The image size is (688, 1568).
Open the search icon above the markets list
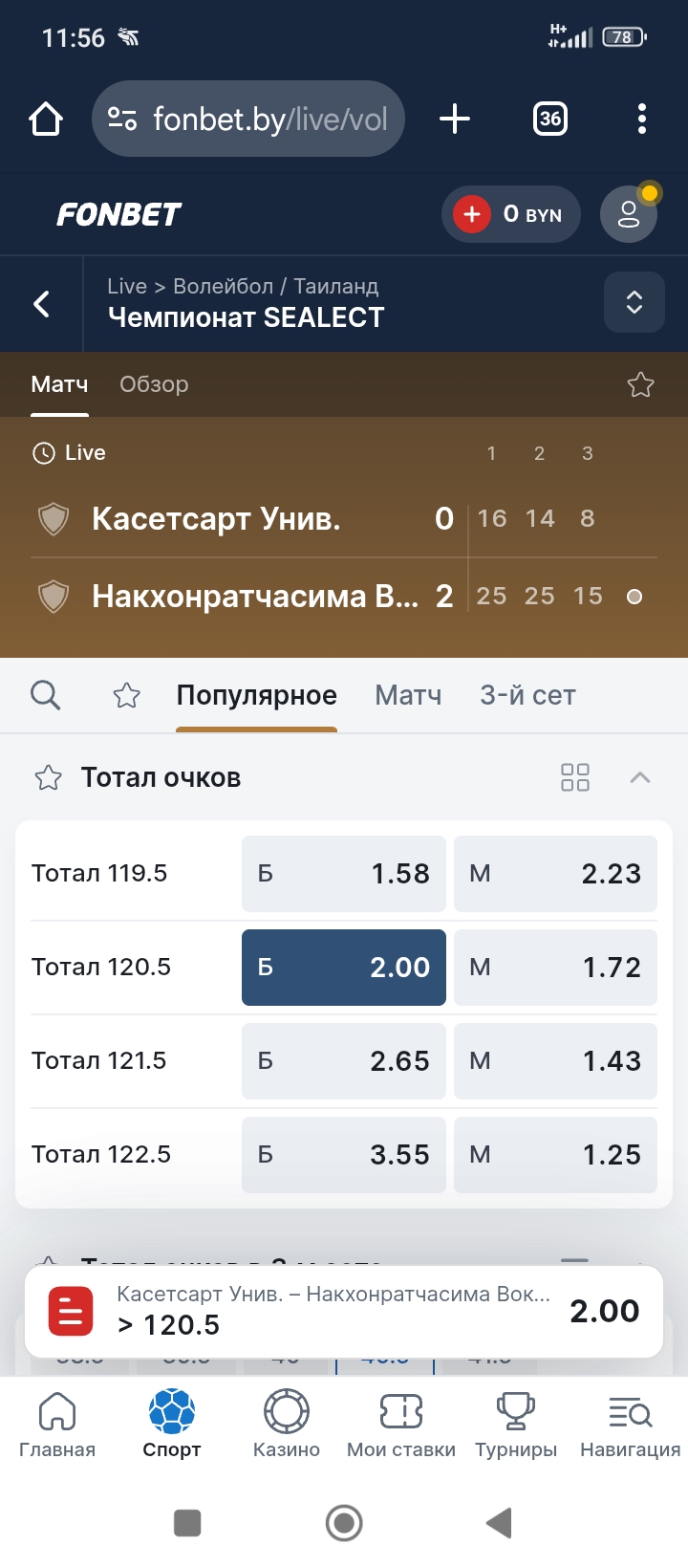click(x=45, y=695)
